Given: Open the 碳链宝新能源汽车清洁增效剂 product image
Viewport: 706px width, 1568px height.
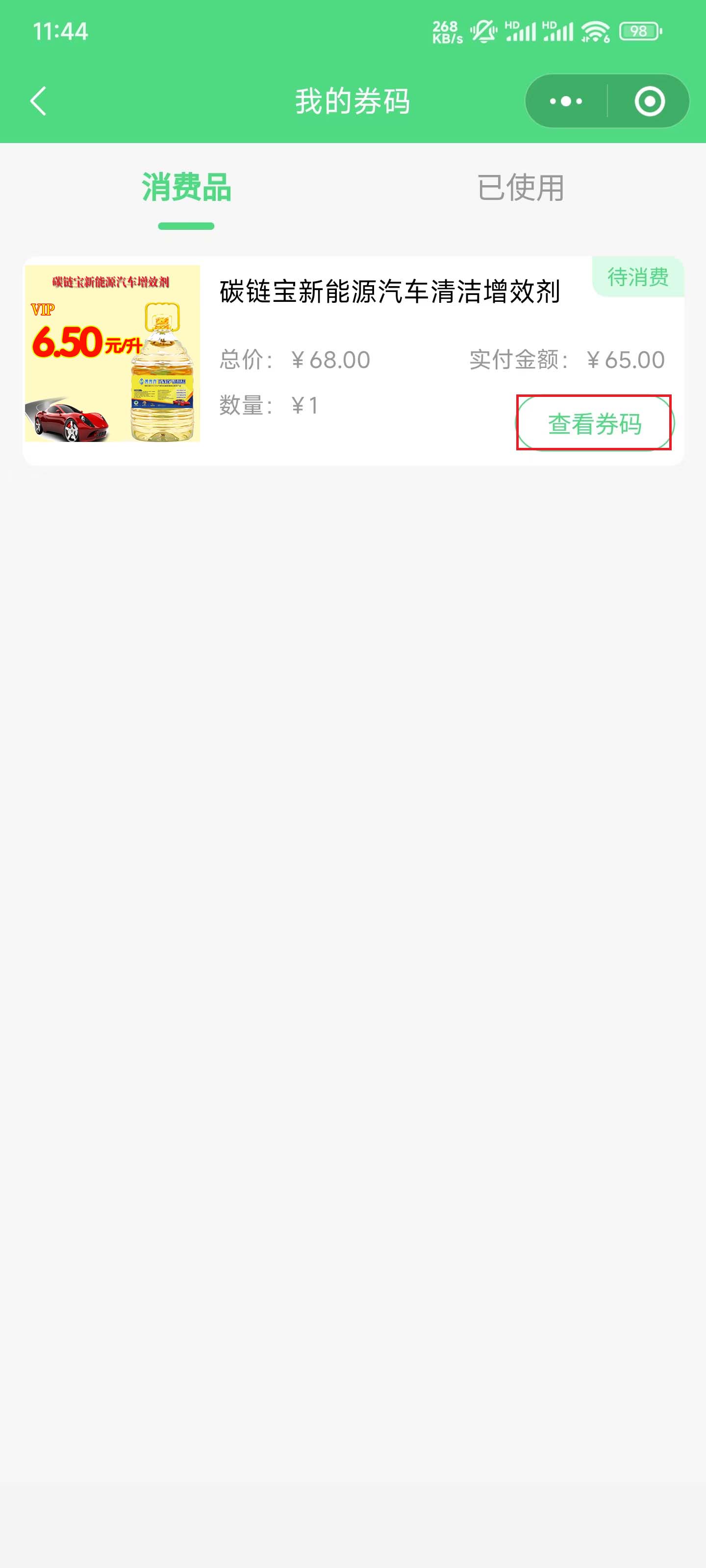Looking at the screenshot, I should click(113, 354).
